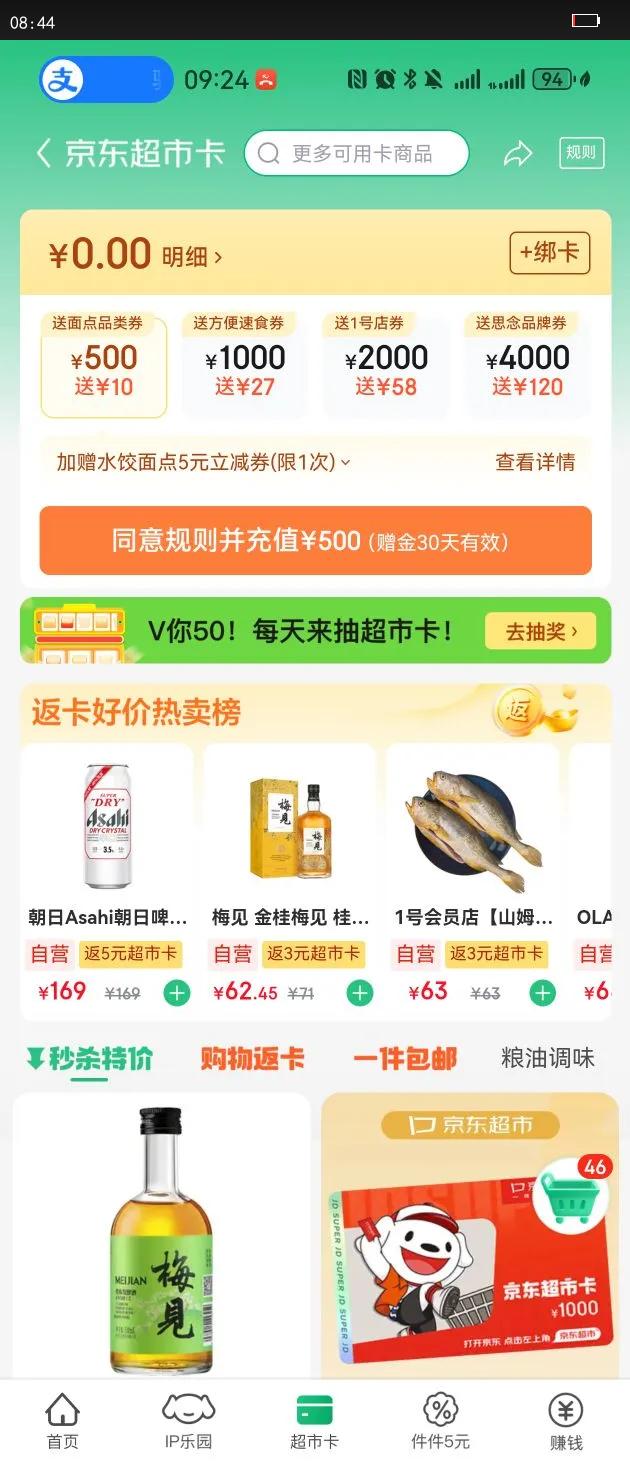Open the 赚钱 bottom tab
This screenshot has width=630, height=1462.
pyautogui.click(x=566, y=1420)
